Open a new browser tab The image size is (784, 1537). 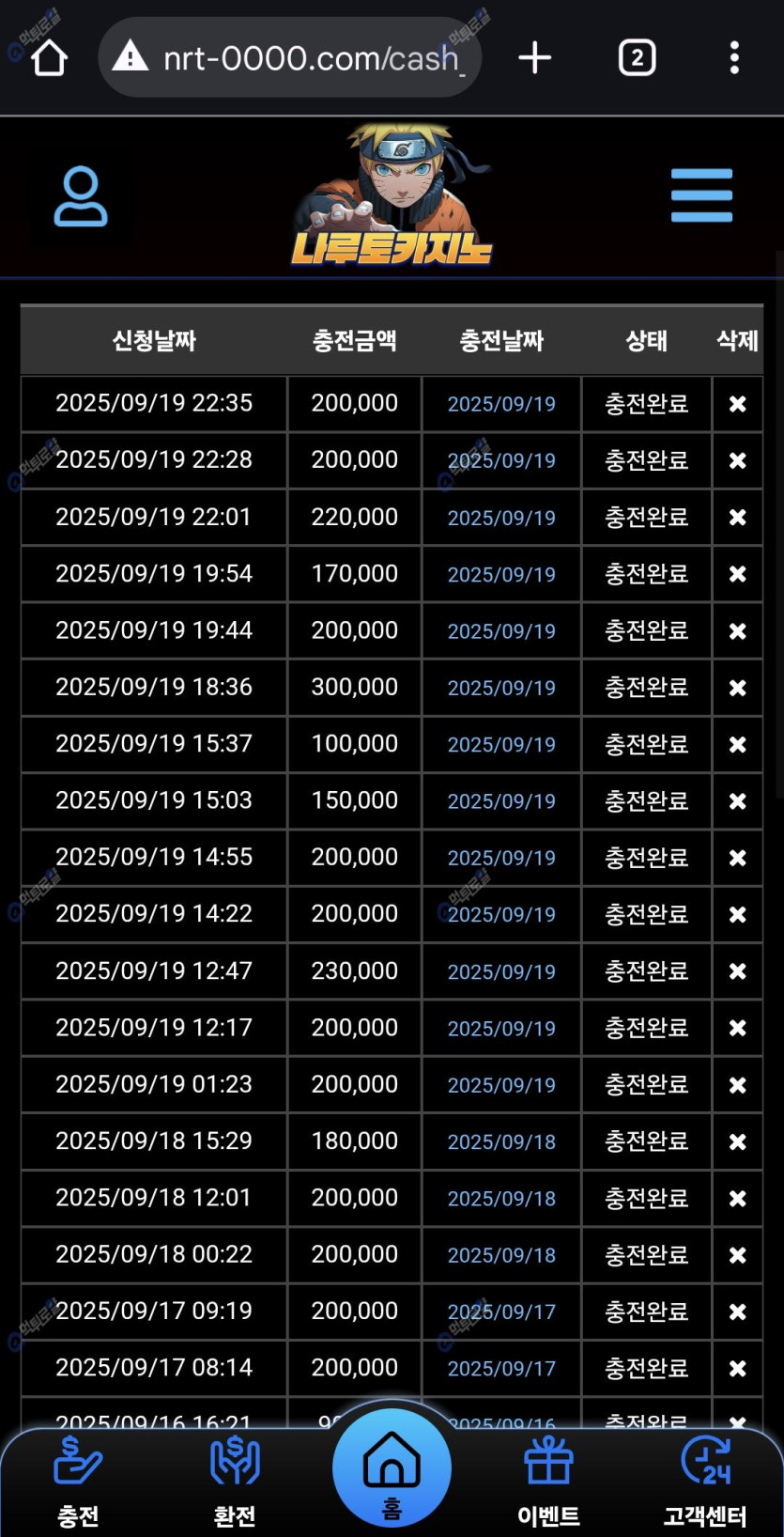[x=535, y=58]
